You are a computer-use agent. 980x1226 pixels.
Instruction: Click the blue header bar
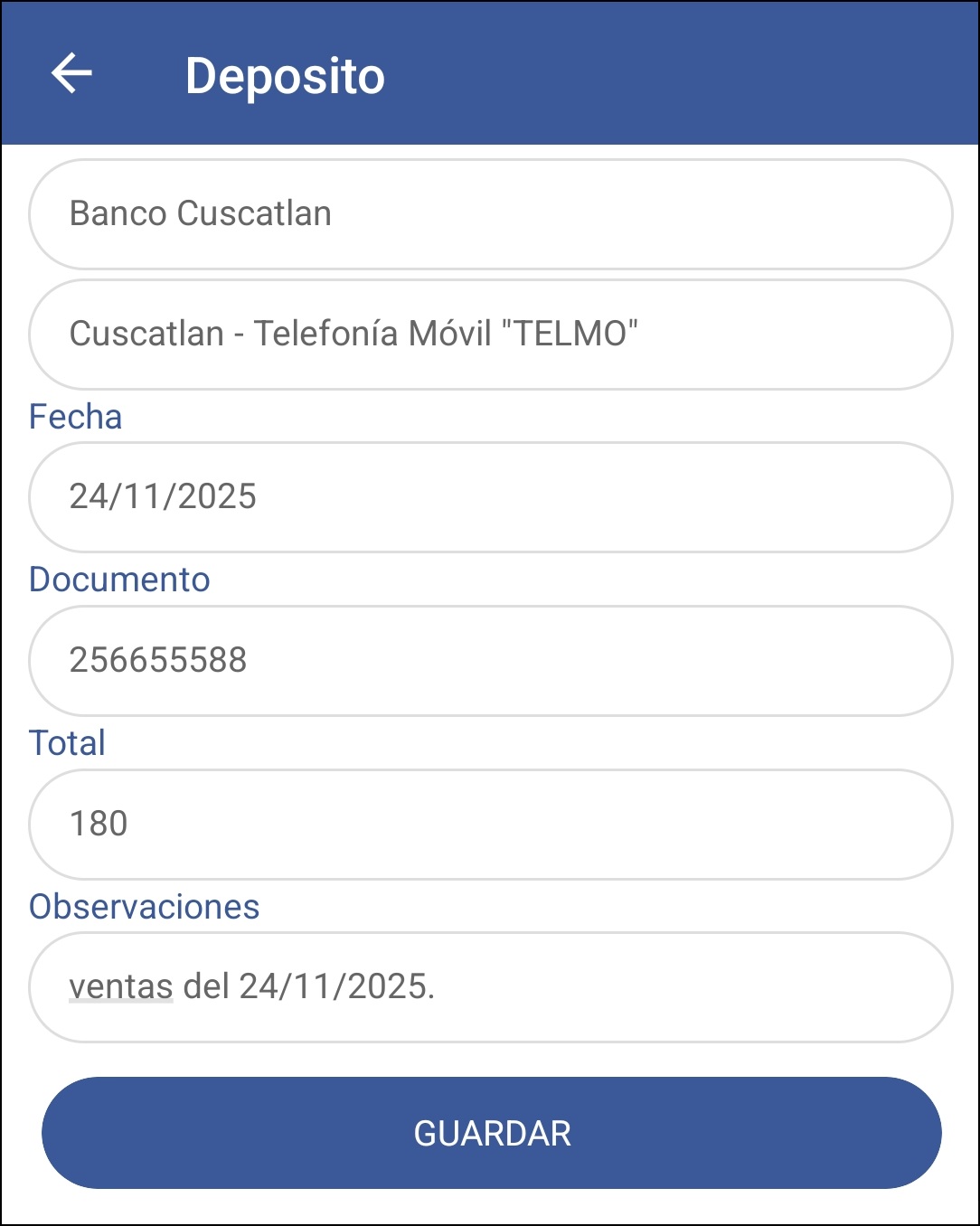click(x=633, y=74)
